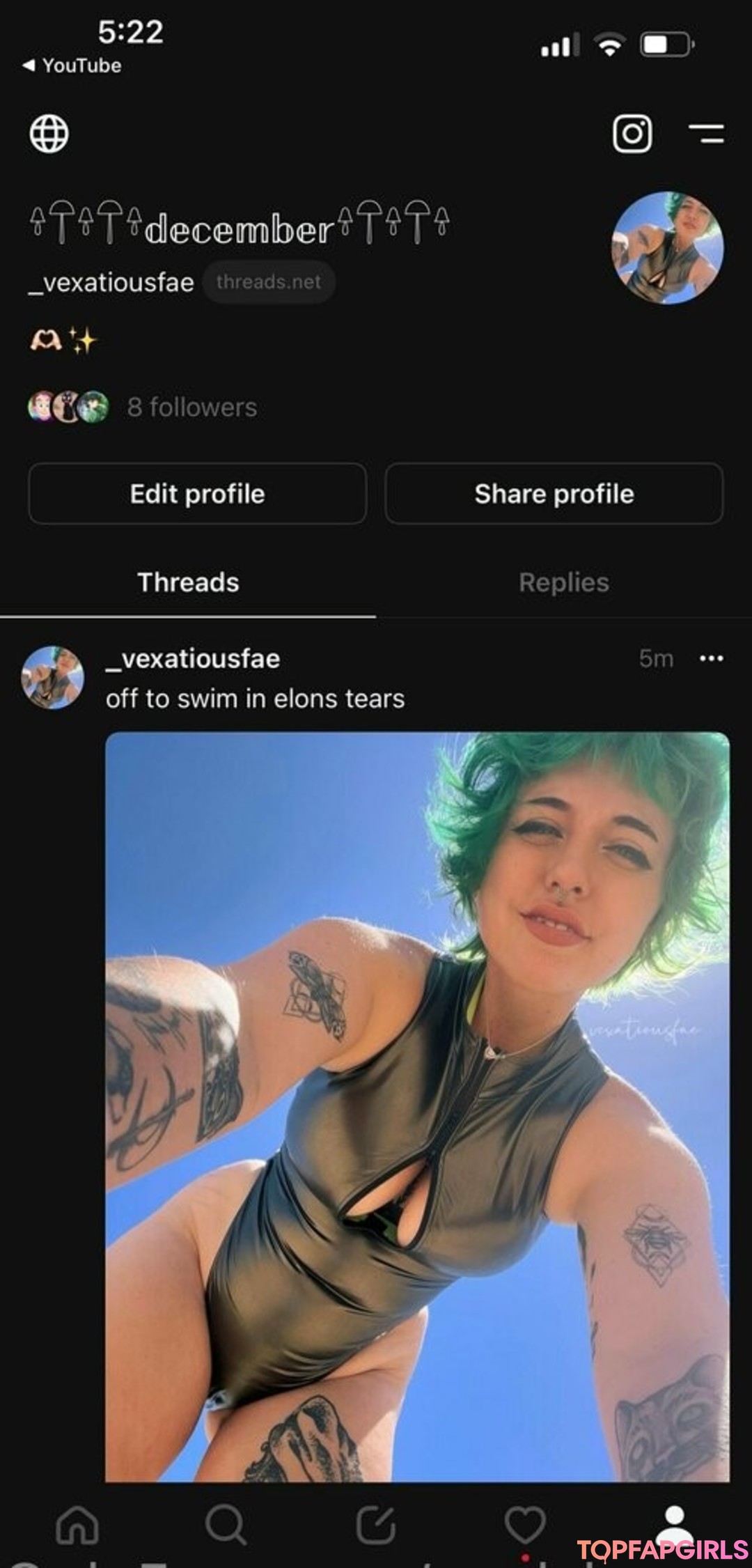This screenshot has height=1568, width=752.
Task: Open the settings menu icon
Action: click(706, 133)
